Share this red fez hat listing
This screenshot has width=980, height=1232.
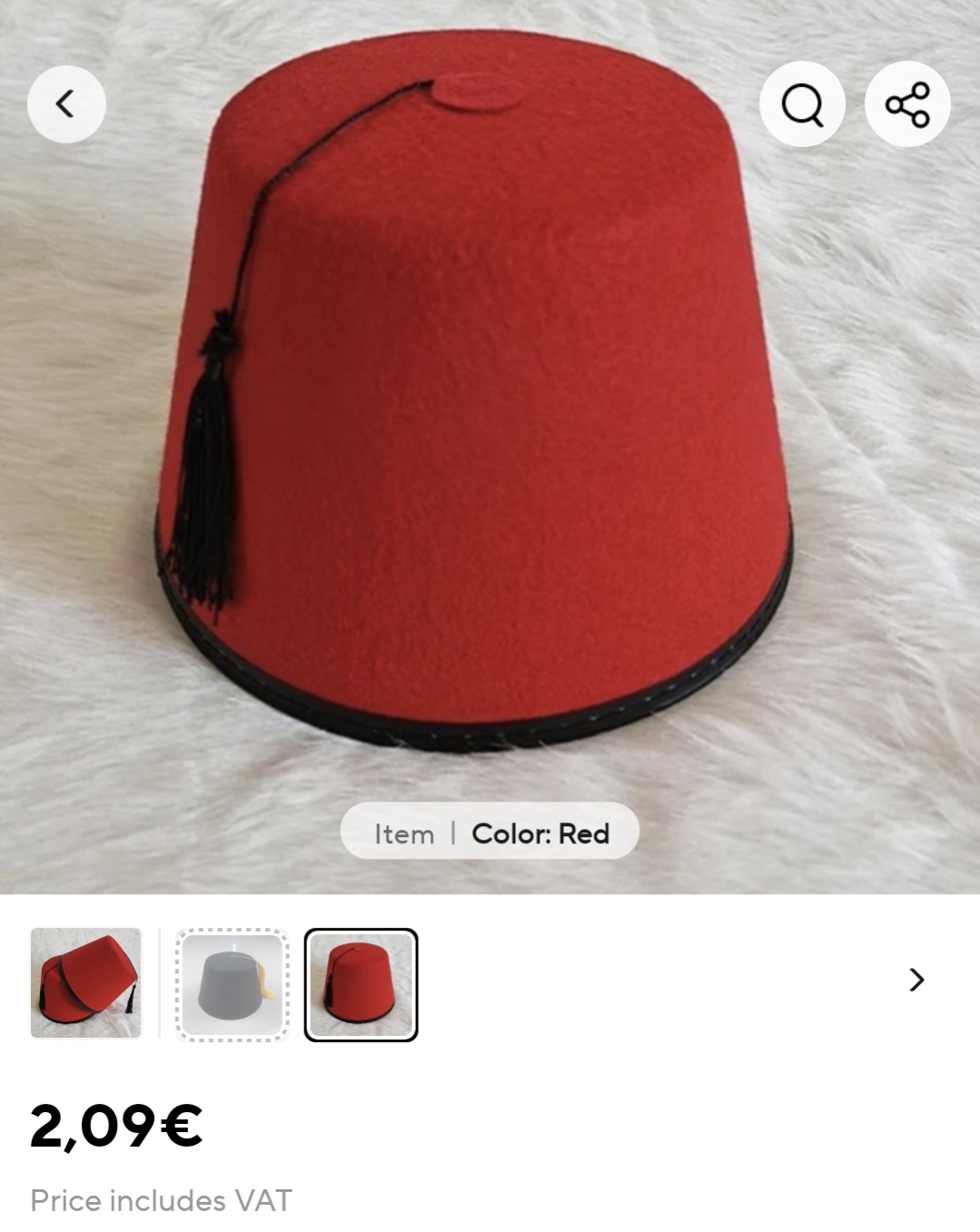tap(907, 104)
